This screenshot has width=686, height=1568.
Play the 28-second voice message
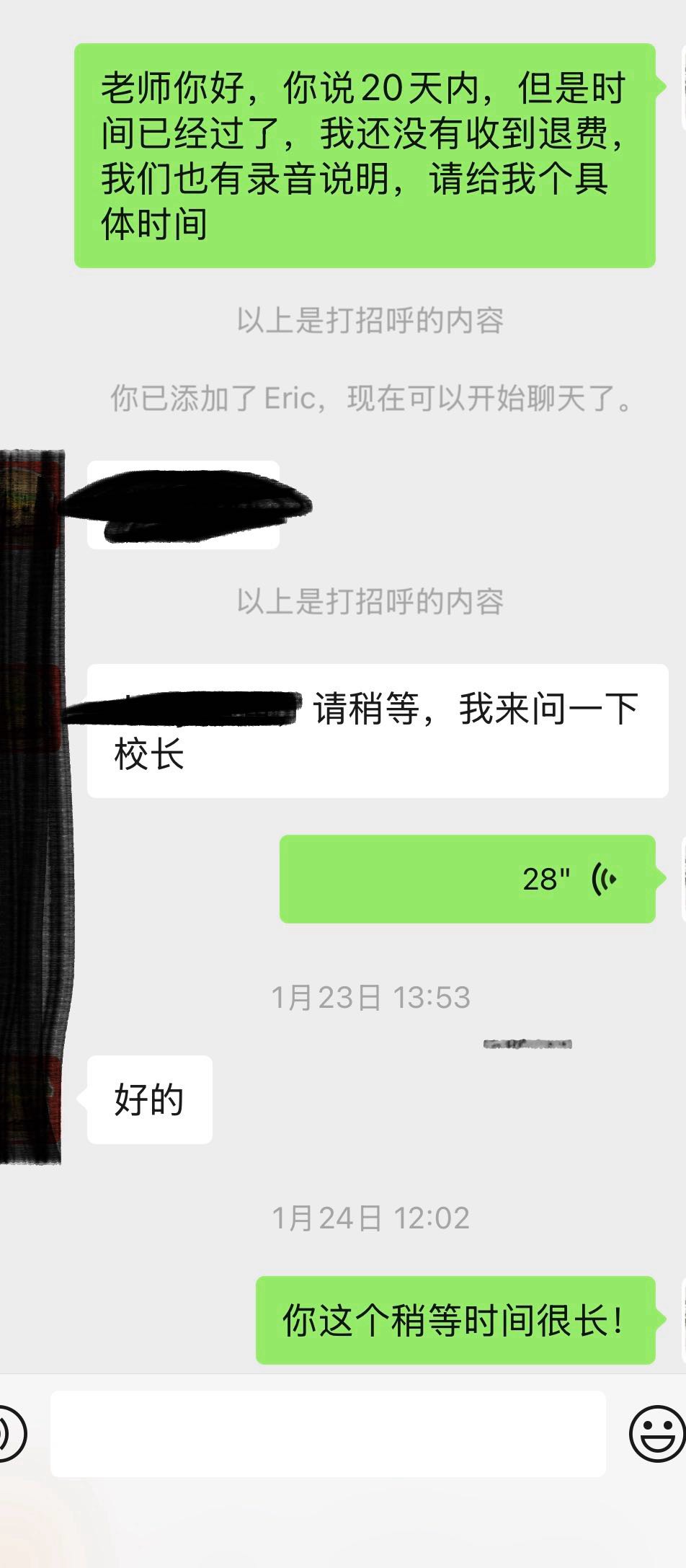tap(467, 879)
